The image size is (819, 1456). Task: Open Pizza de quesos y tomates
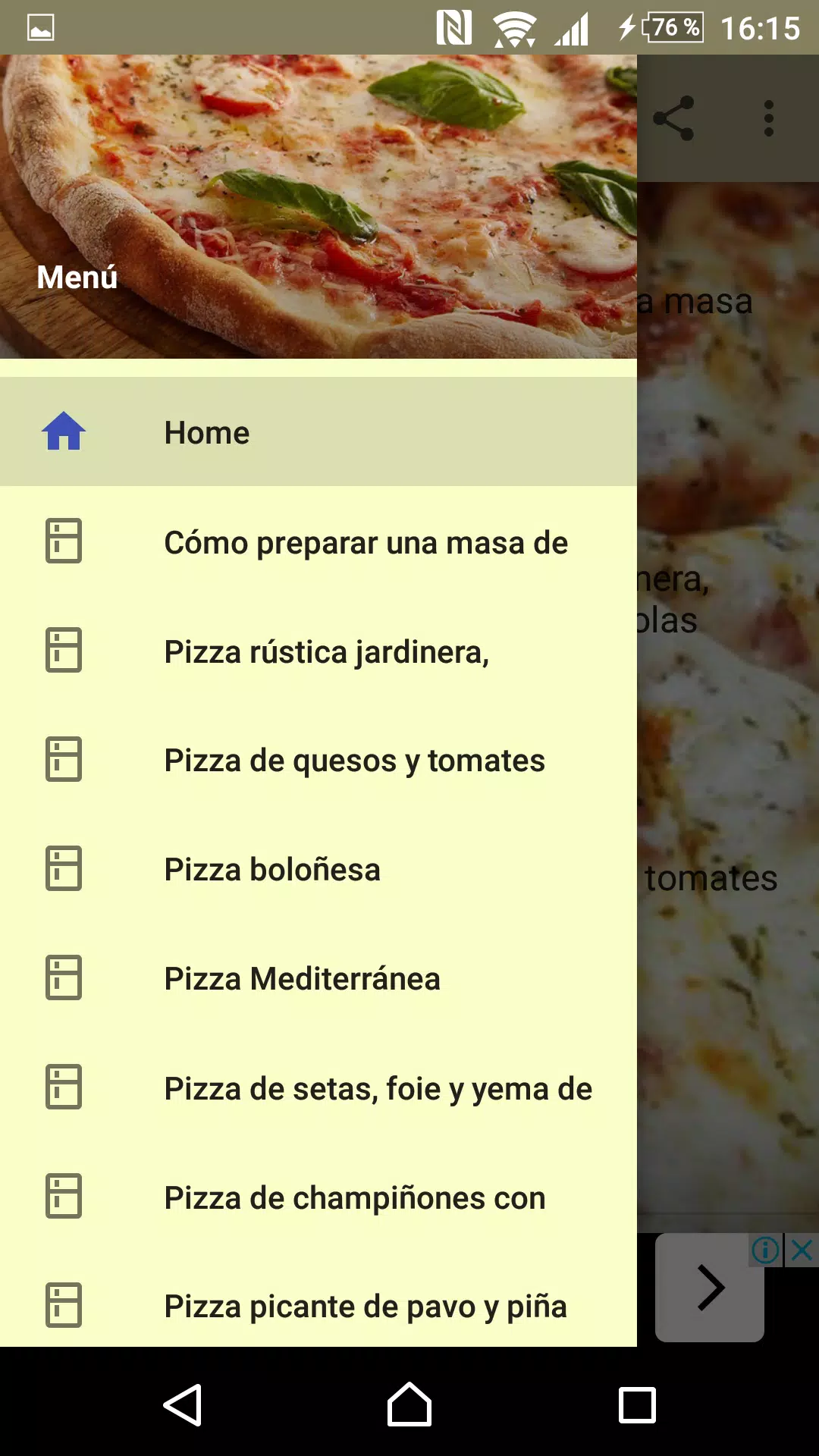click(x=318, y=760)
